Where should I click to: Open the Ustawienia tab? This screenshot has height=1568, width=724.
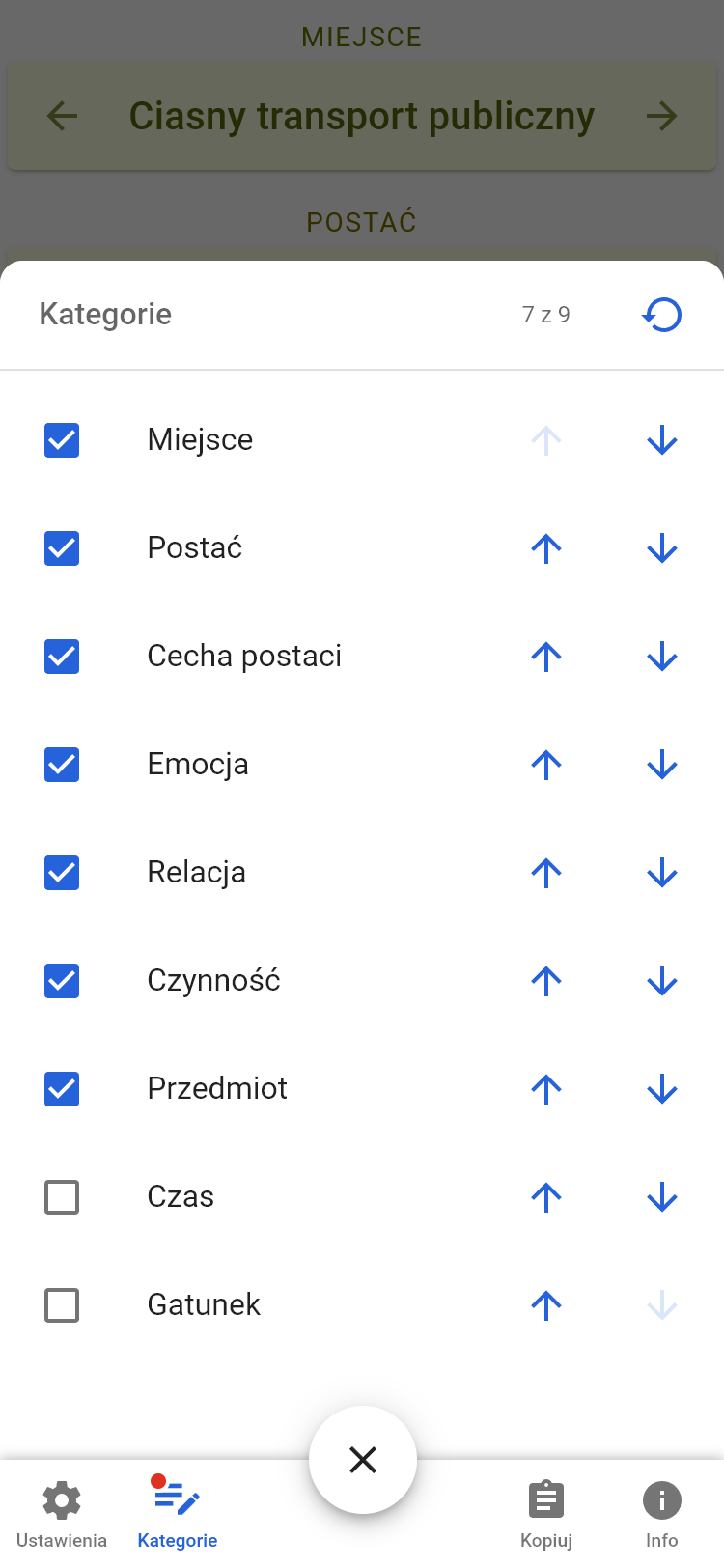62,1514
